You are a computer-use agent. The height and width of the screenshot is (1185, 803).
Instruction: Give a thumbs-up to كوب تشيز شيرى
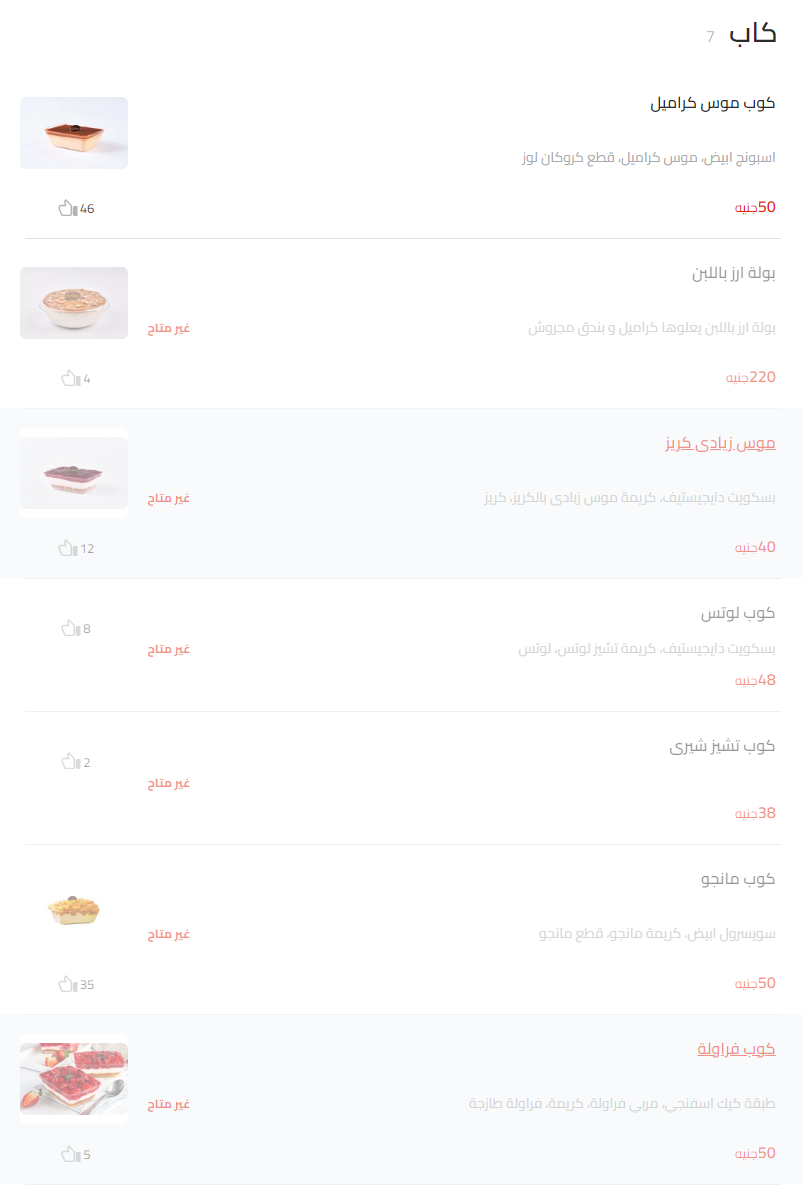(69, 762)
